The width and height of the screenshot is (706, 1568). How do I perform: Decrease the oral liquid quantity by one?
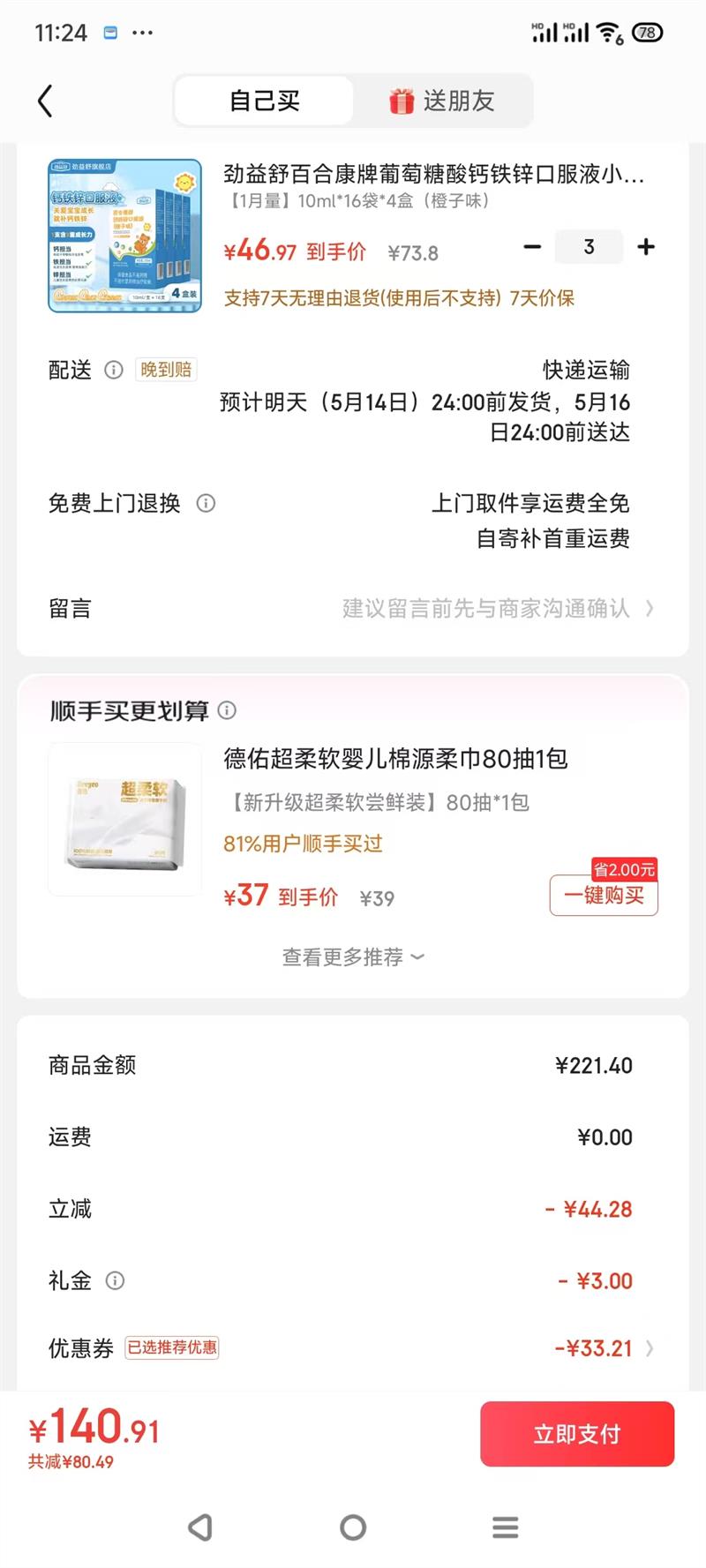[x=532, y=247]
